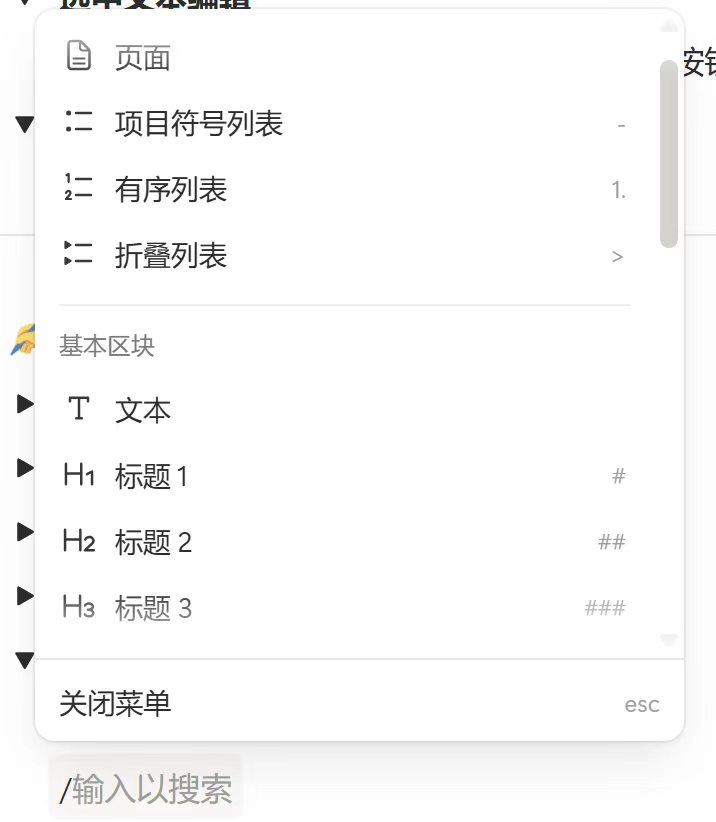
Task: Select 标题 3 heading option
Action: 153,608
